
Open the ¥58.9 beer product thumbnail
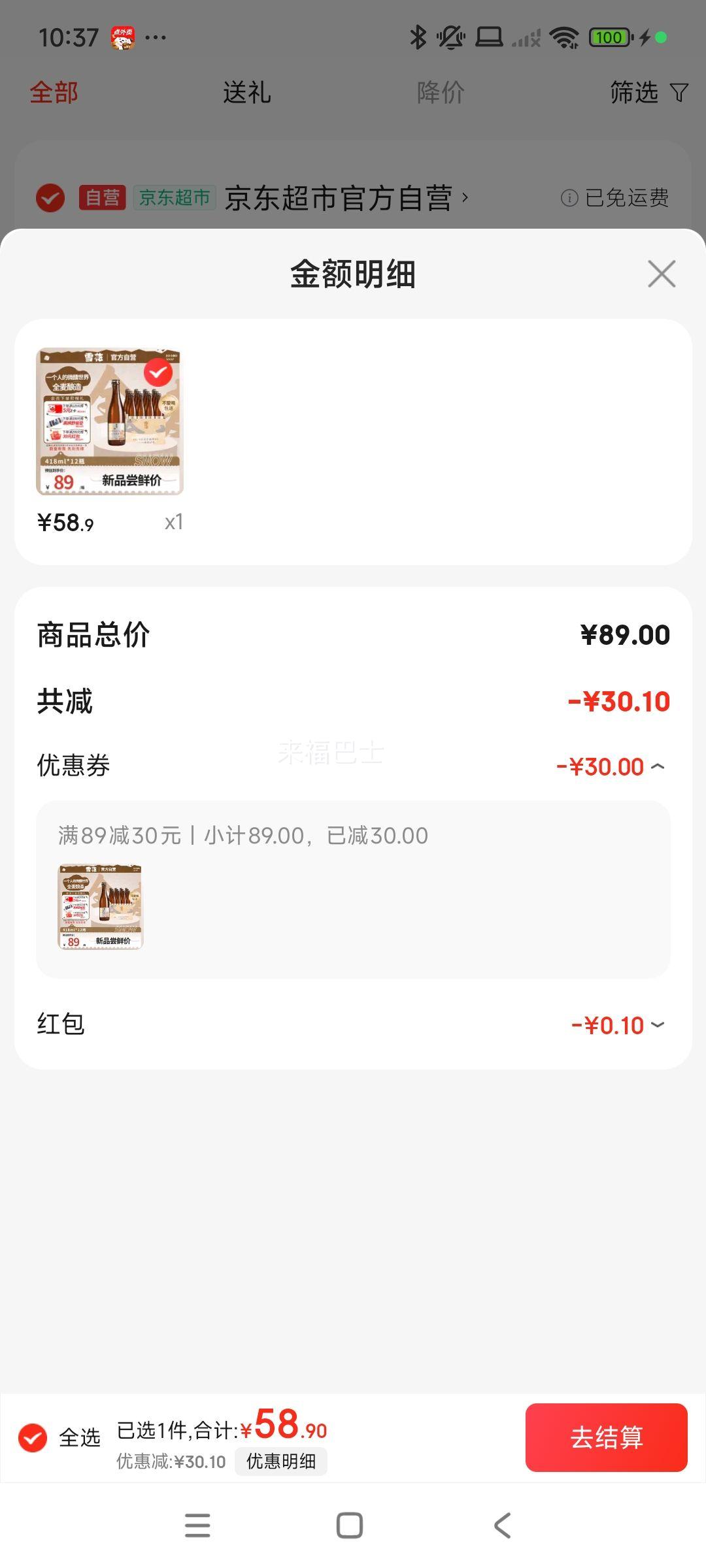110,422
